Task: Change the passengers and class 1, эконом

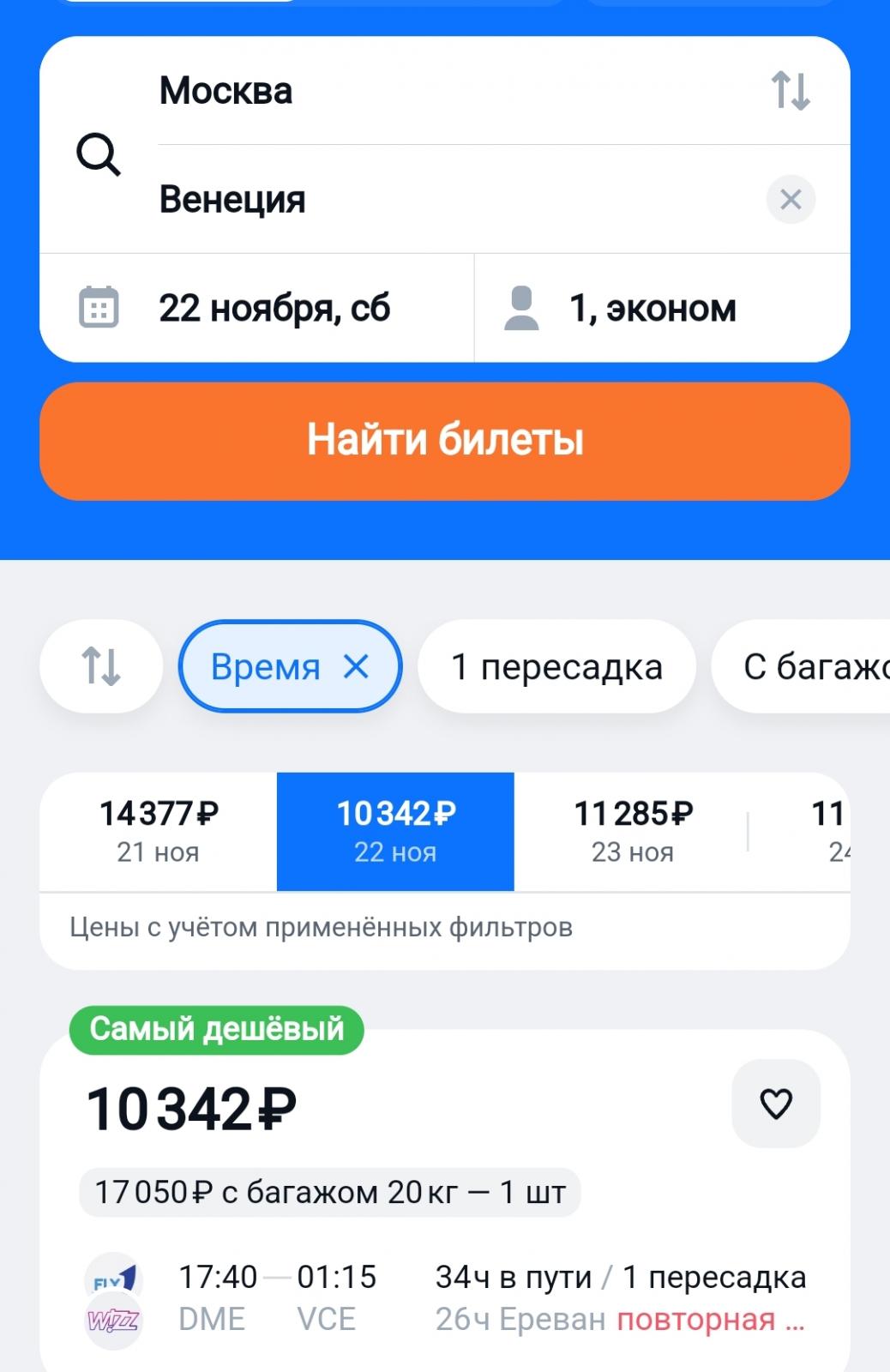Action: click(652, 309)
